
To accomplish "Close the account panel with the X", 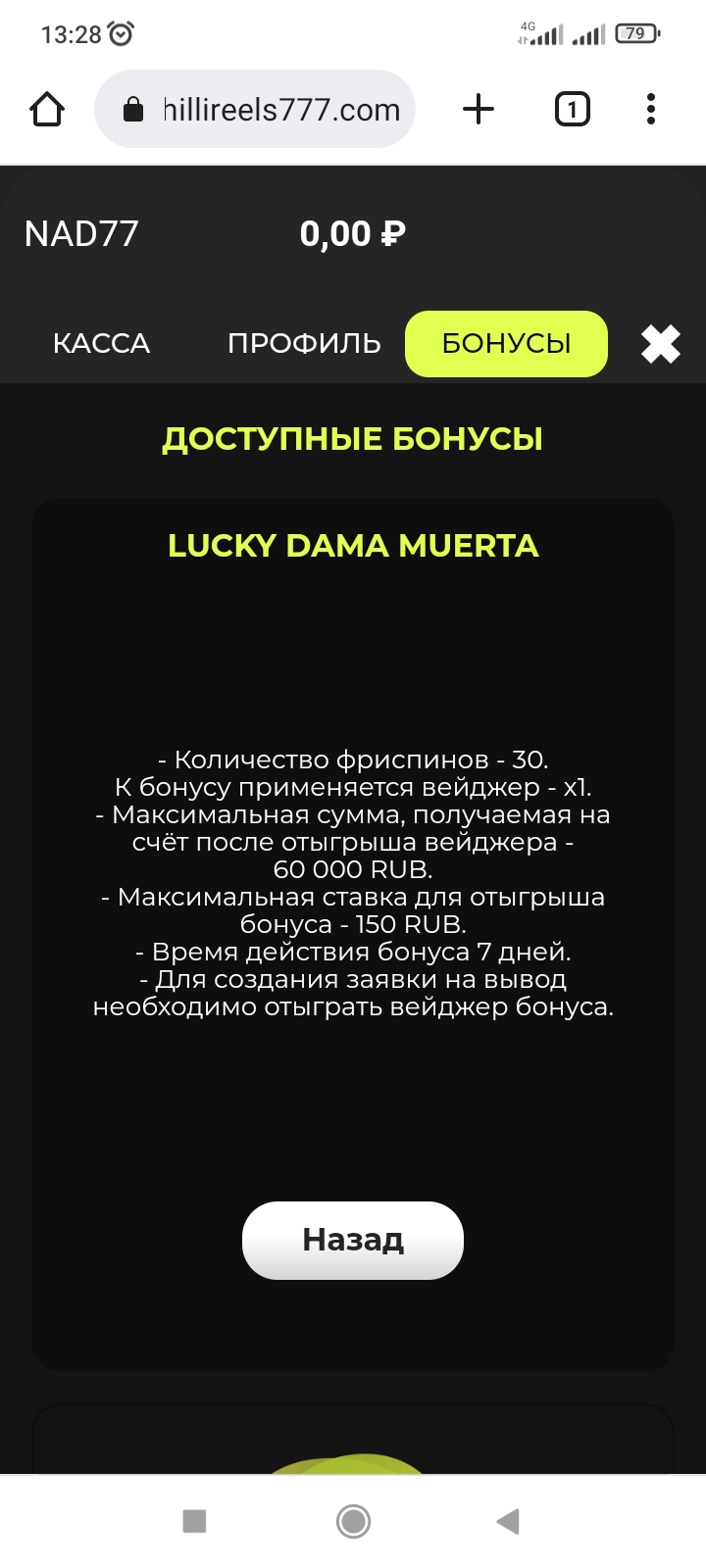I will (660, 344).
